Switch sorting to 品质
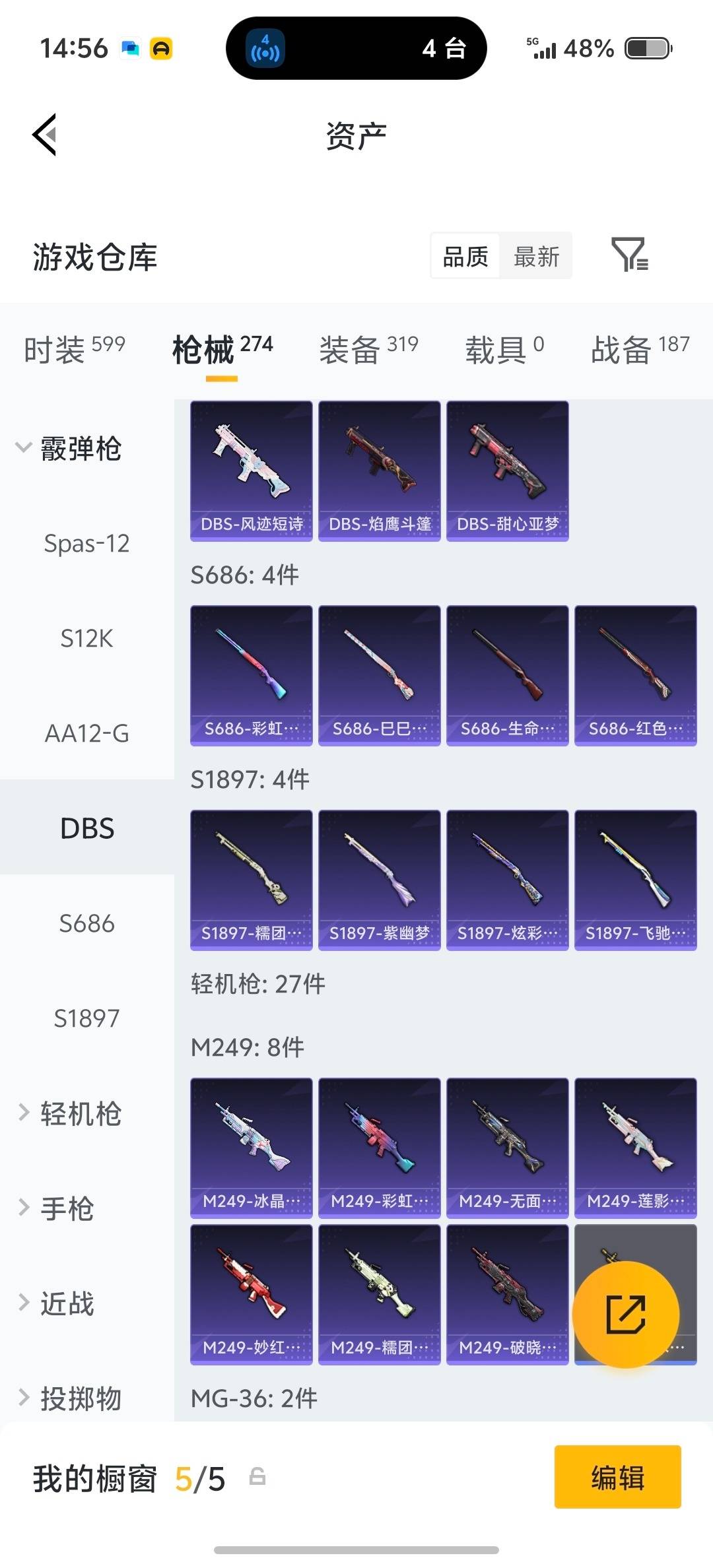The width and height of the screenshot is (713, 1568). coord(464,256)
